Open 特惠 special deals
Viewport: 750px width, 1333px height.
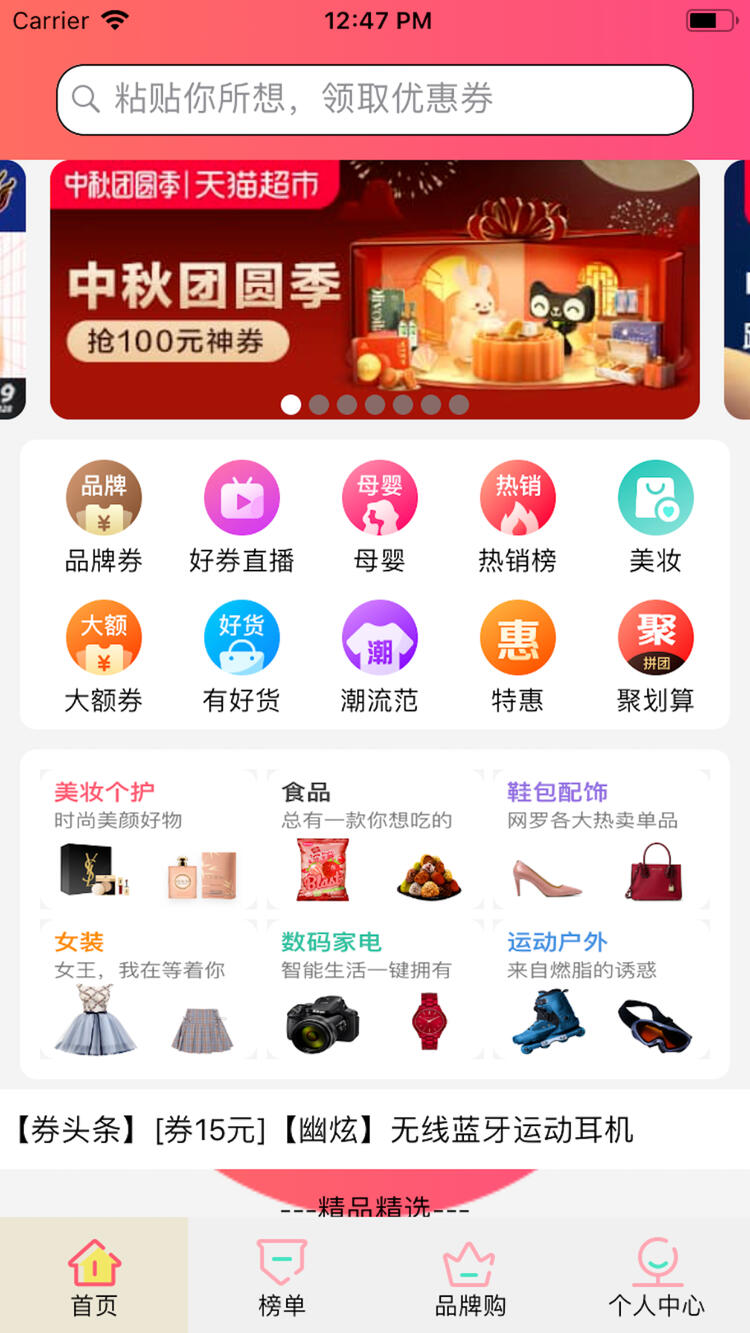pos(517,657)
